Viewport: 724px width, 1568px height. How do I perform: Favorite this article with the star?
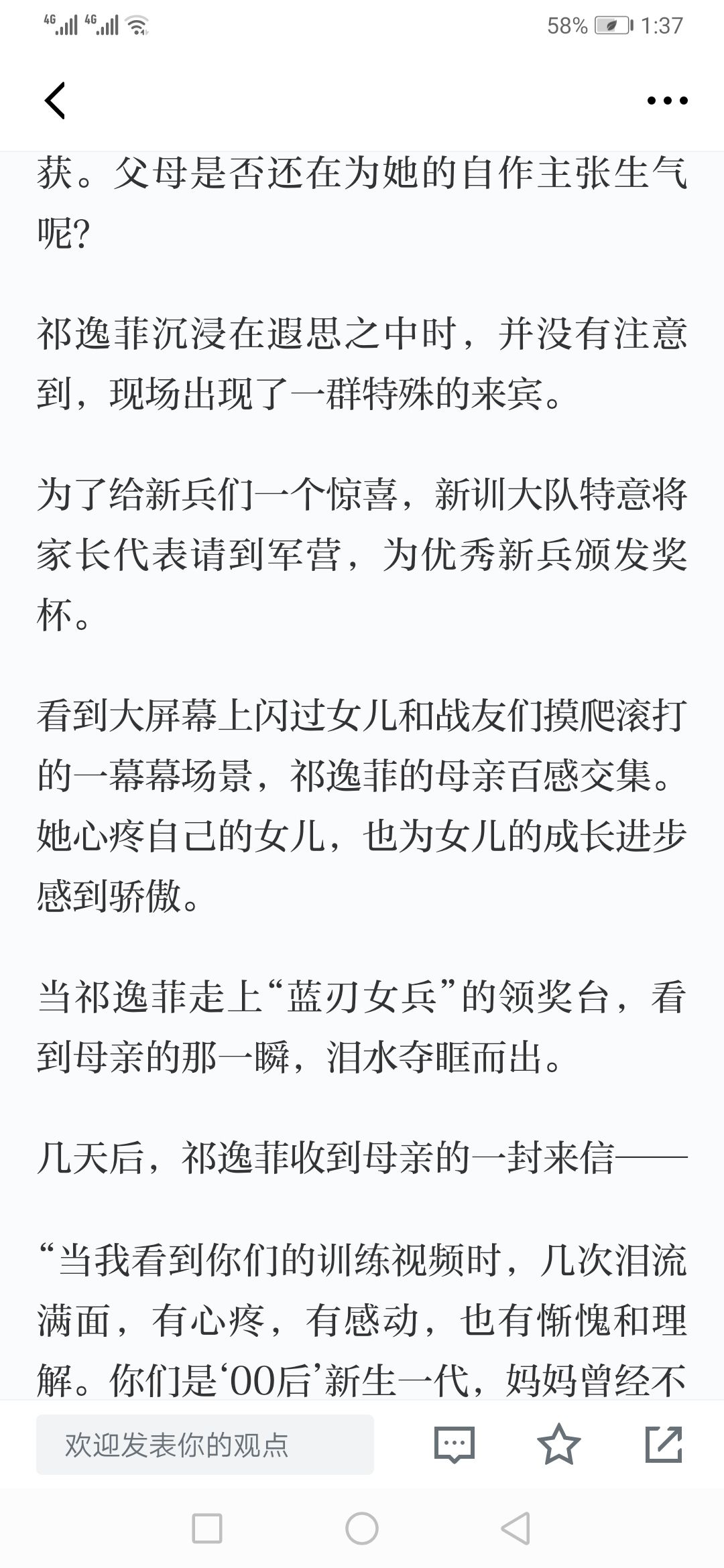(559, 1444)
